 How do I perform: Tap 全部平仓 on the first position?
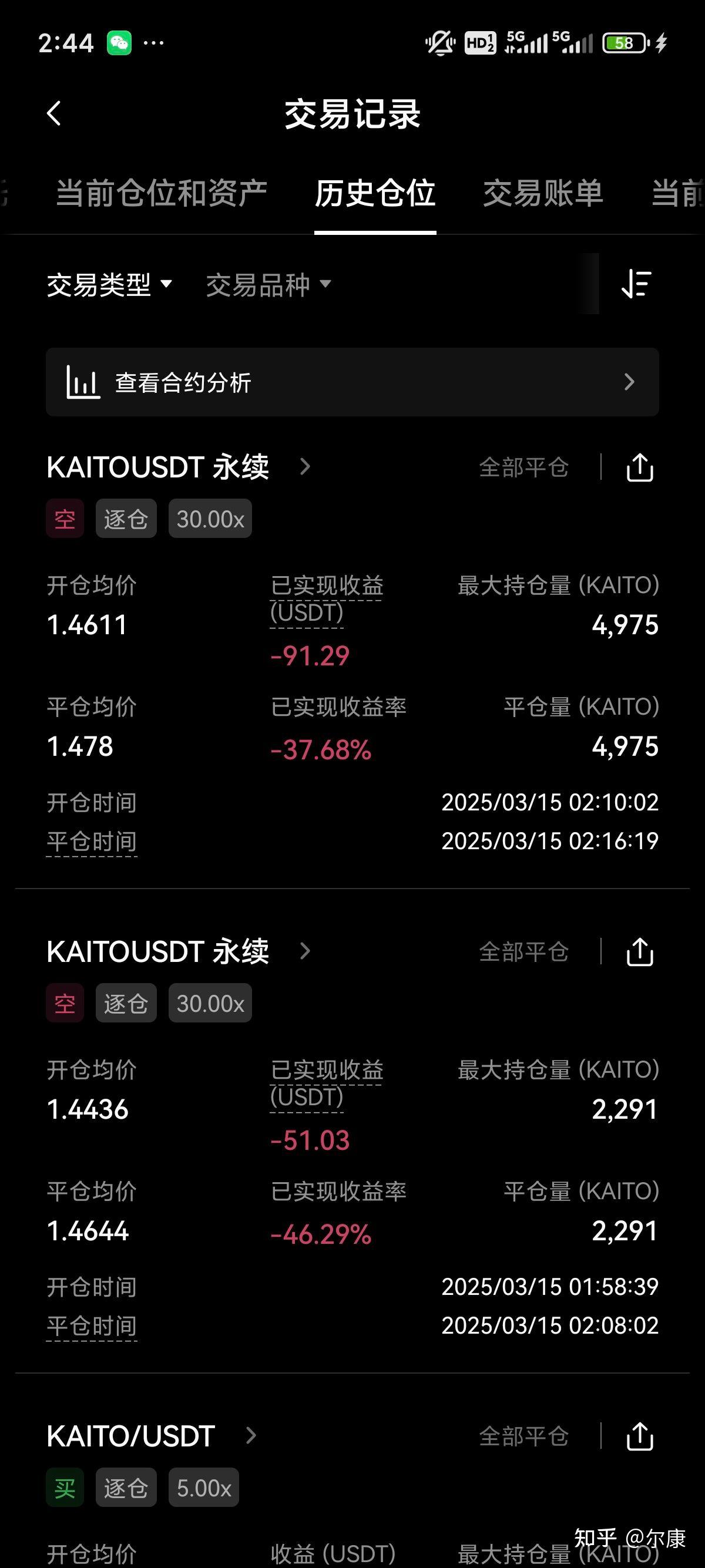[x=523, y=466]
